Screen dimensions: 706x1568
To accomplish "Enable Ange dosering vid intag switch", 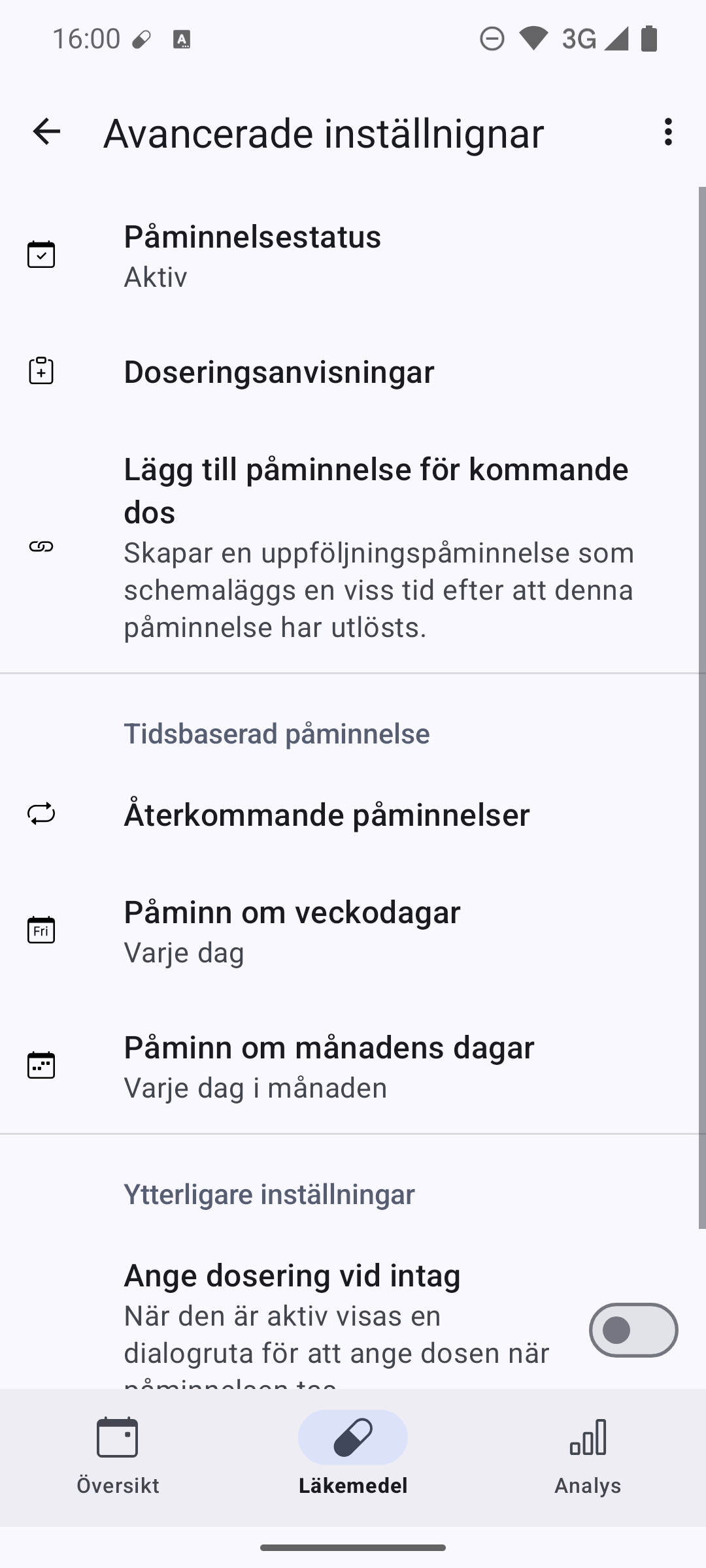I will 633,1330.
